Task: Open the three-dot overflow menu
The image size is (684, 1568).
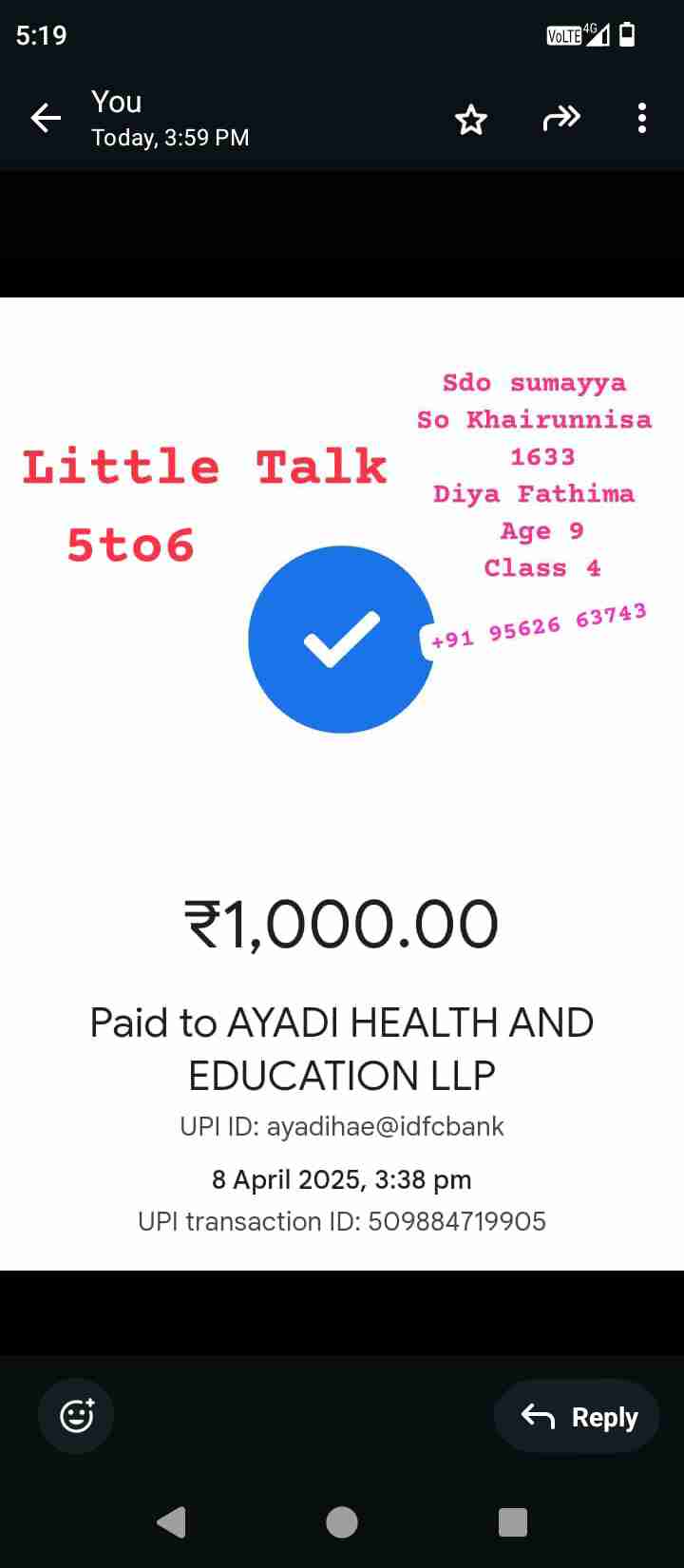Action: point(642,119)
